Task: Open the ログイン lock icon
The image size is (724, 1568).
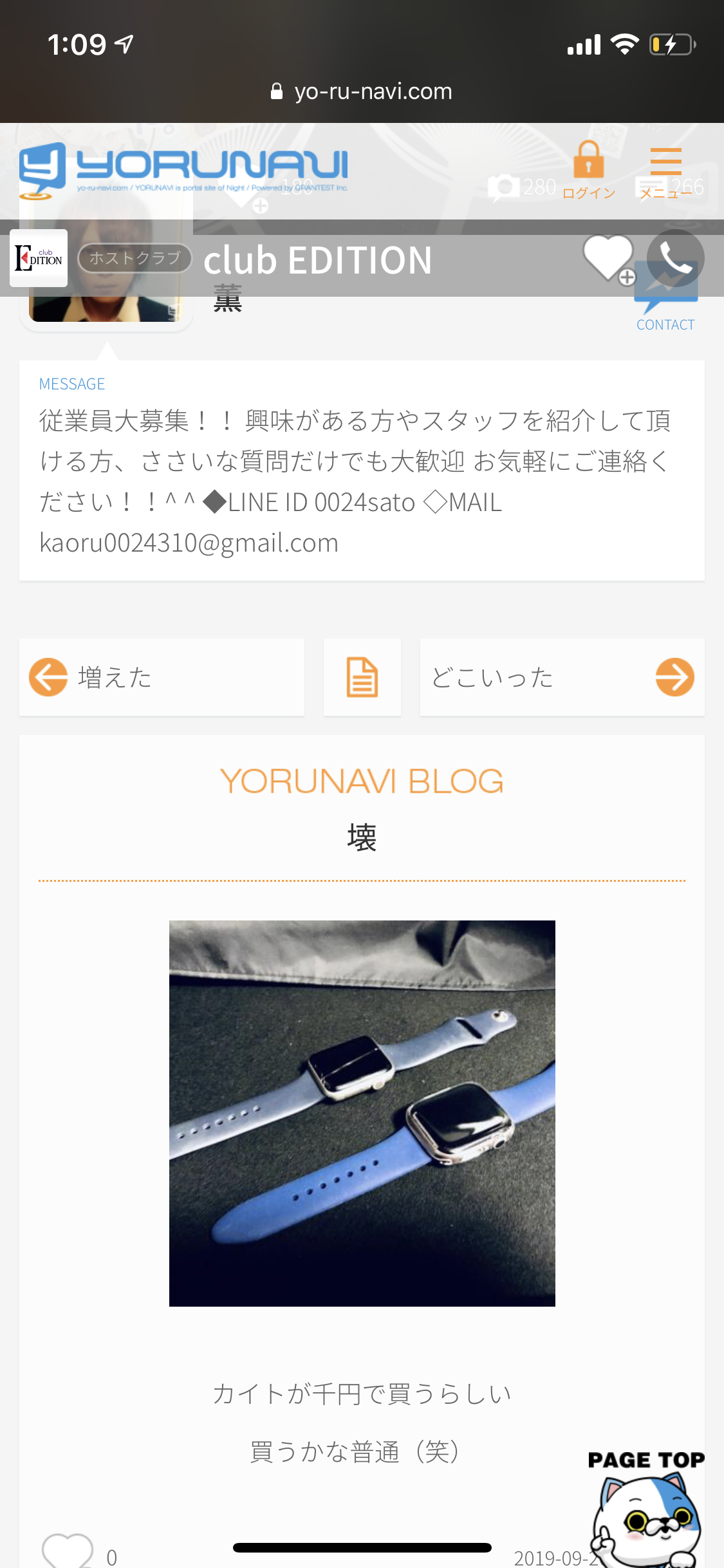Action: coord(588,170)
